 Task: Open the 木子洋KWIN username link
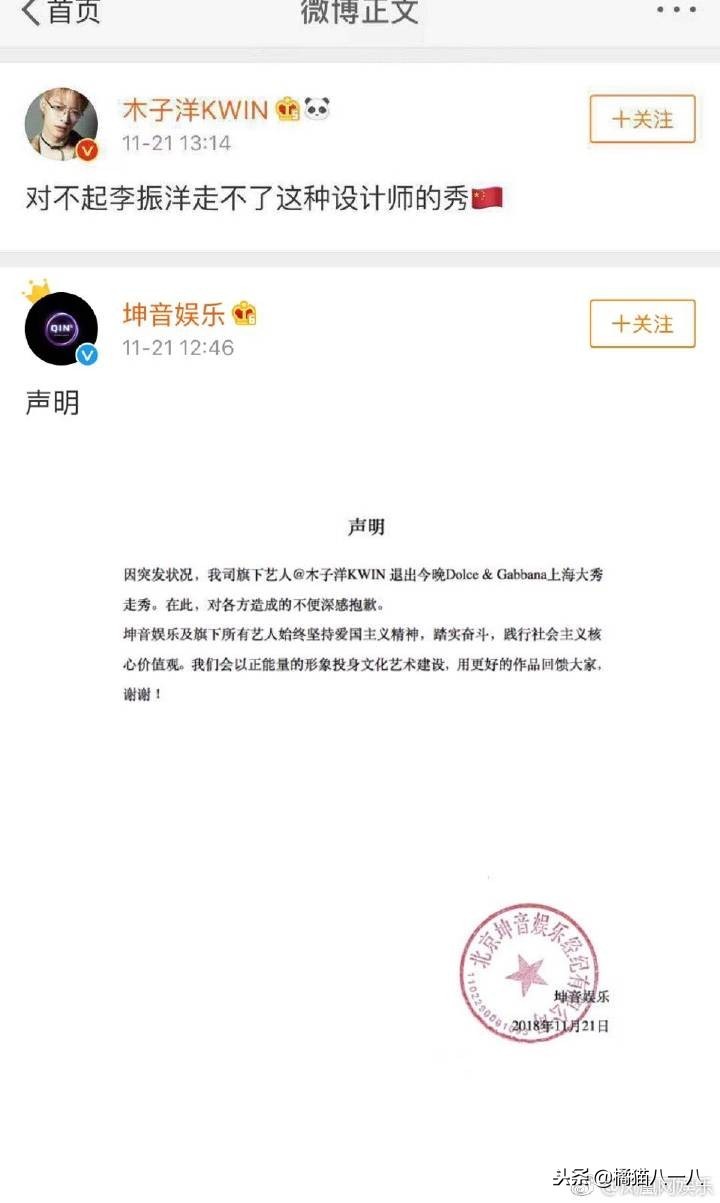coord(194,109)
